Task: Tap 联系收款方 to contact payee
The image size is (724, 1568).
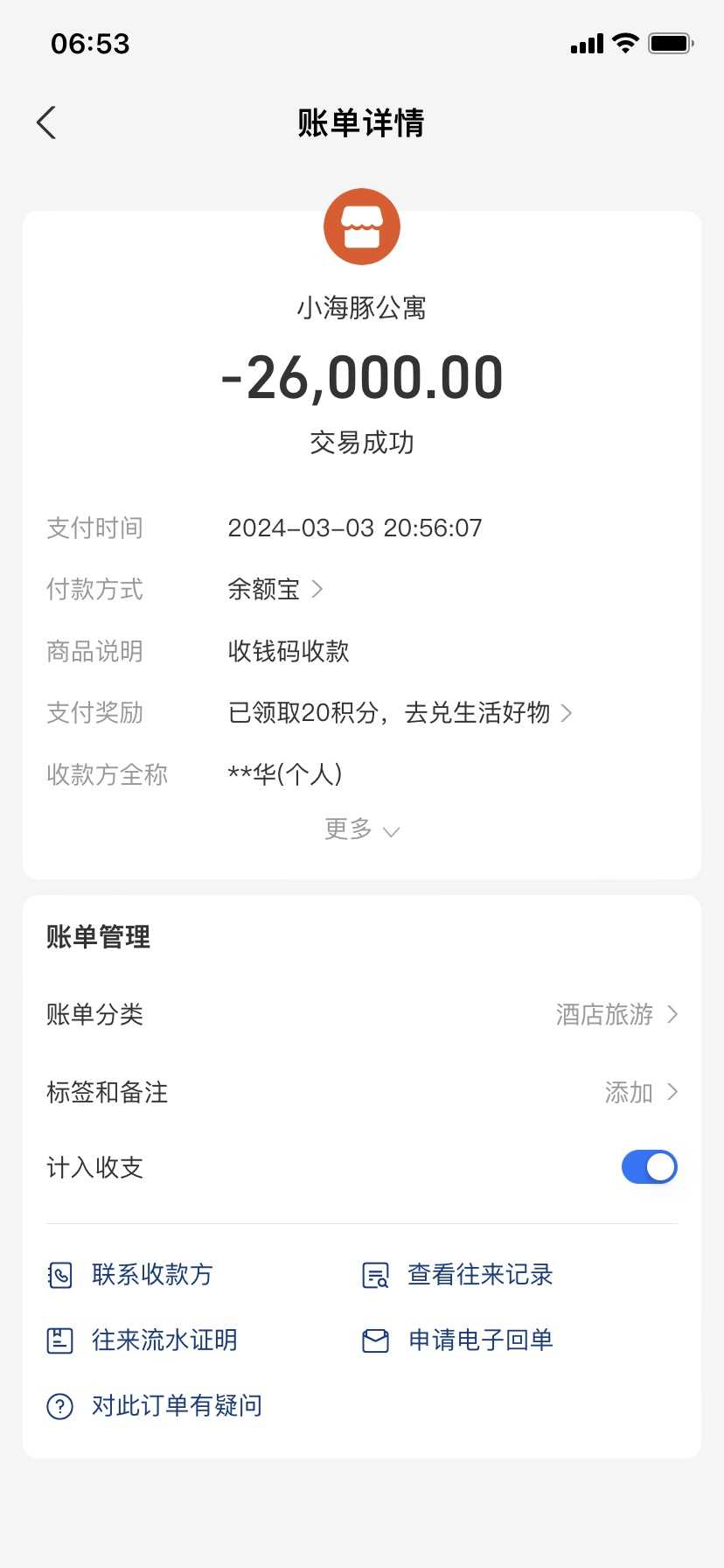Action: tap(131, 1275)
